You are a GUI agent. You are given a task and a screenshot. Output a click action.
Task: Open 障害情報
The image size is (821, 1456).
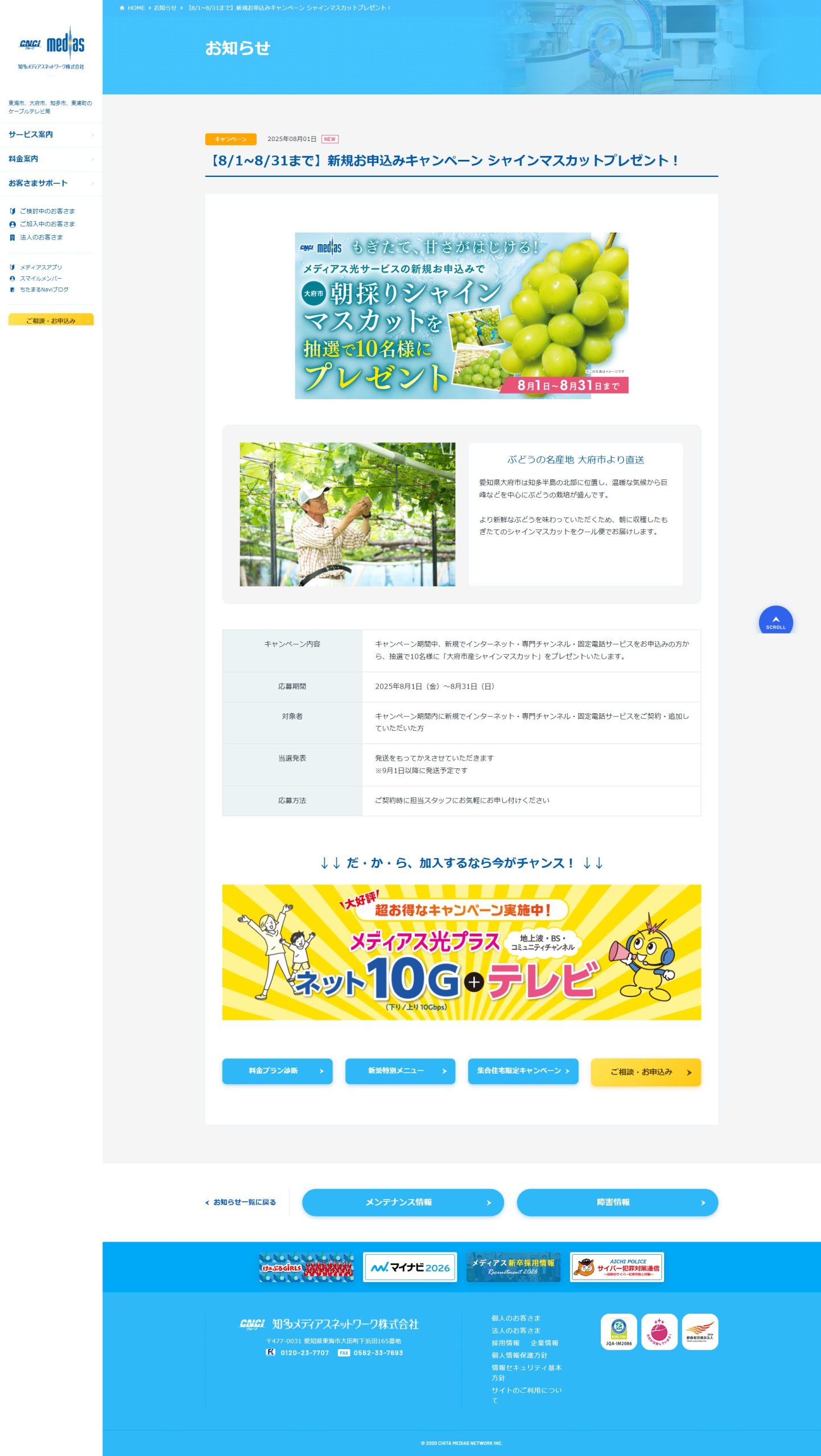coord(617,1202)
